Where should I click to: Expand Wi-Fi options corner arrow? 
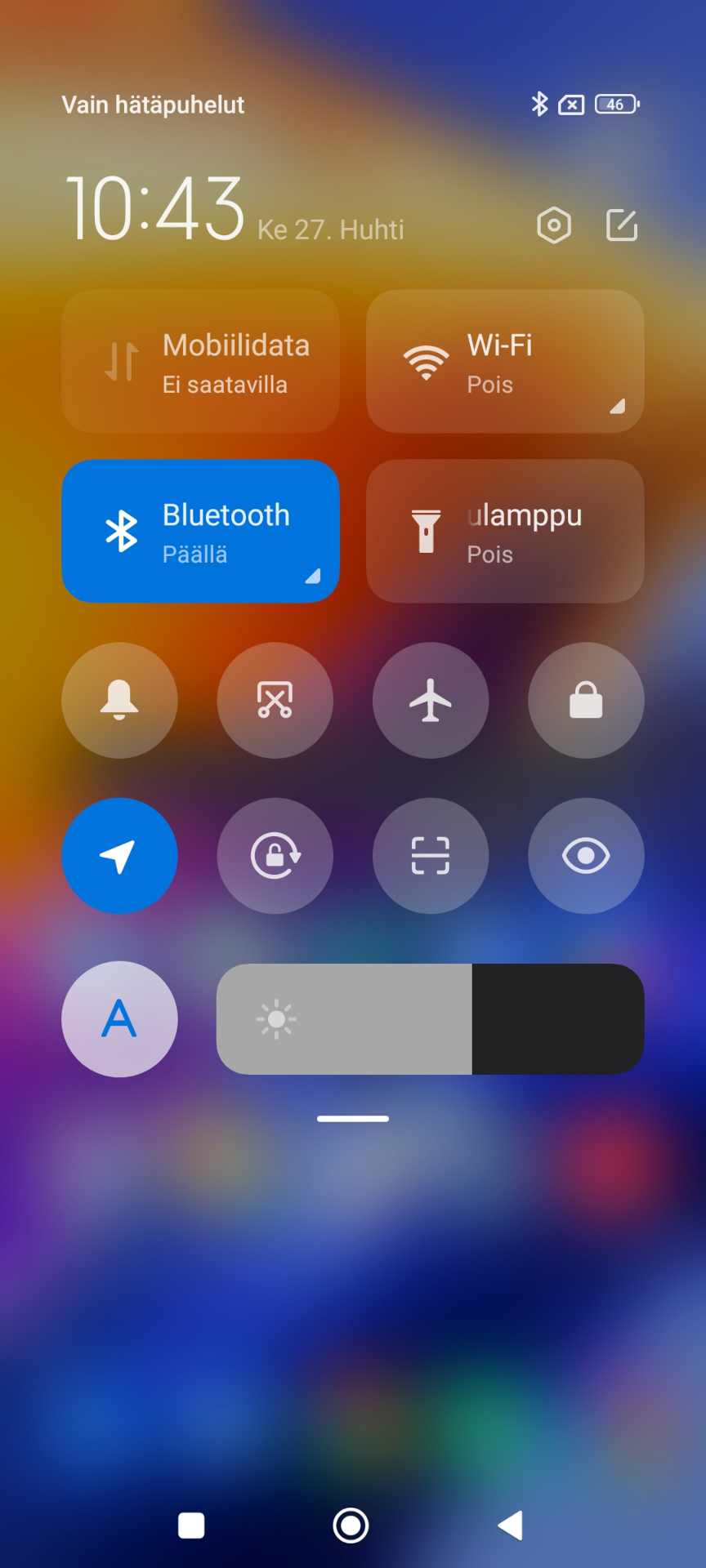(618, 406)
